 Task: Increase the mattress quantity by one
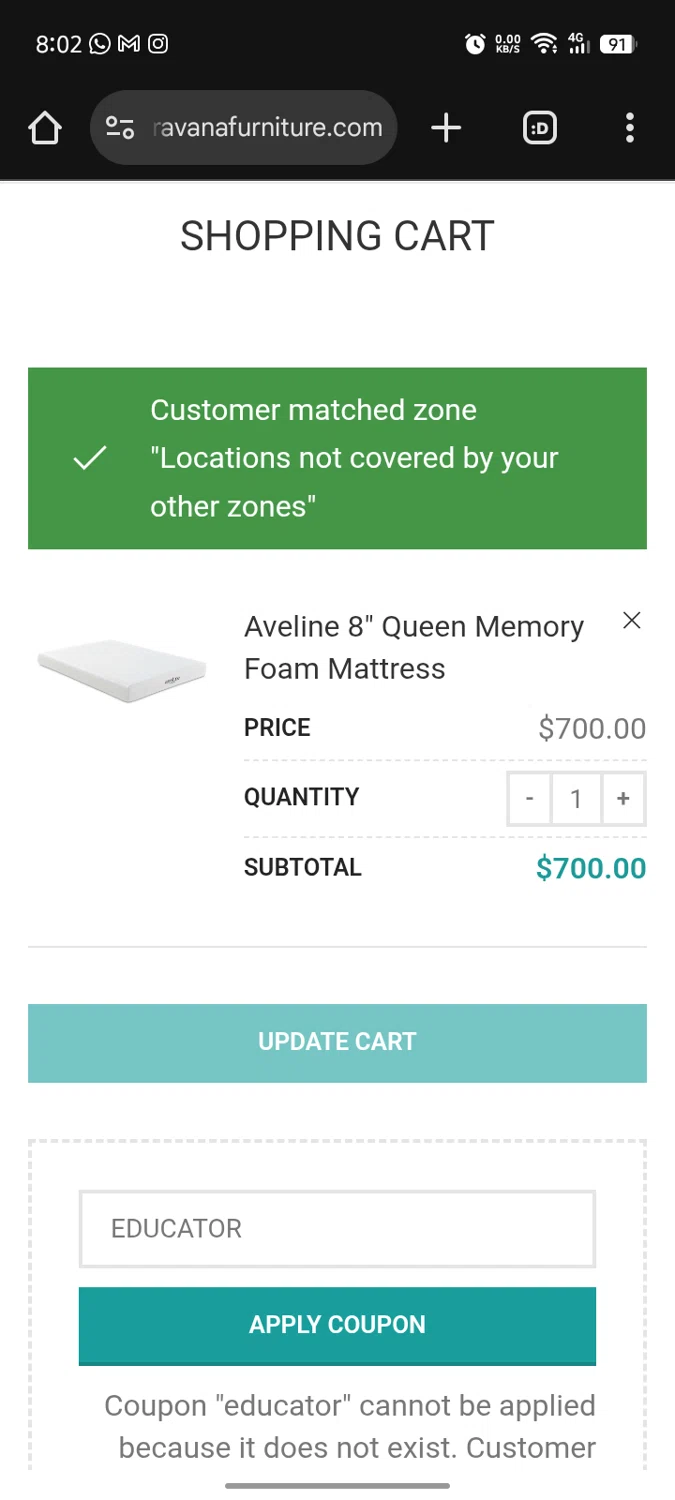point(623,799)
